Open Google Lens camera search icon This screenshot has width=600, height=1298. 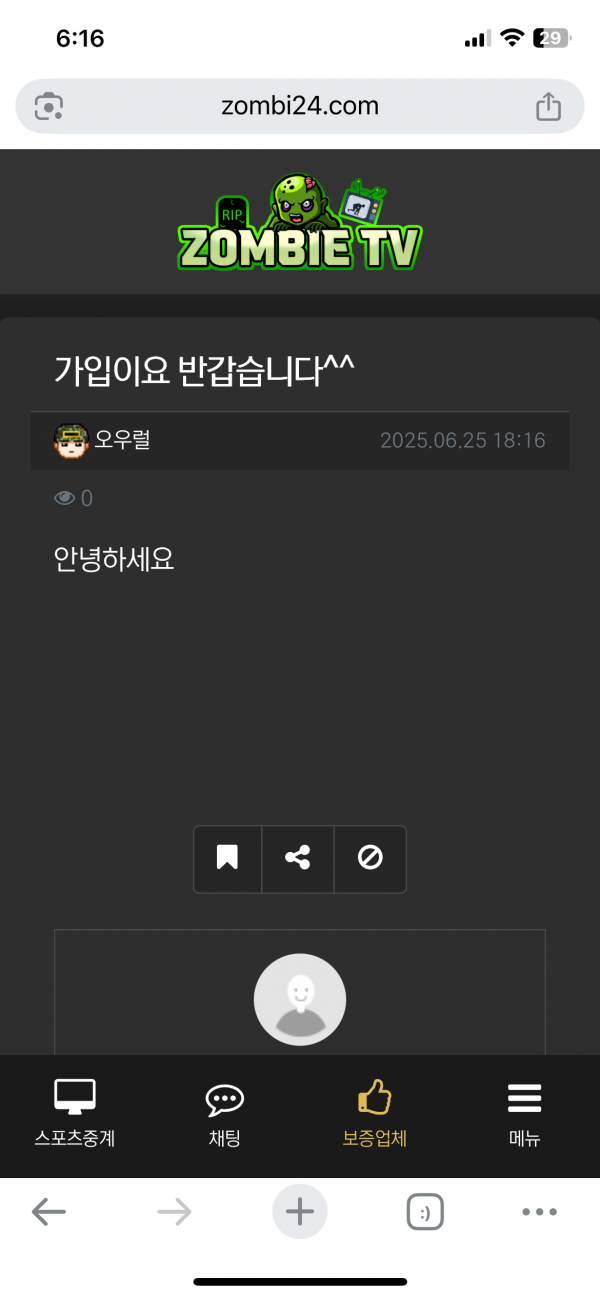(x=49, y=106)
